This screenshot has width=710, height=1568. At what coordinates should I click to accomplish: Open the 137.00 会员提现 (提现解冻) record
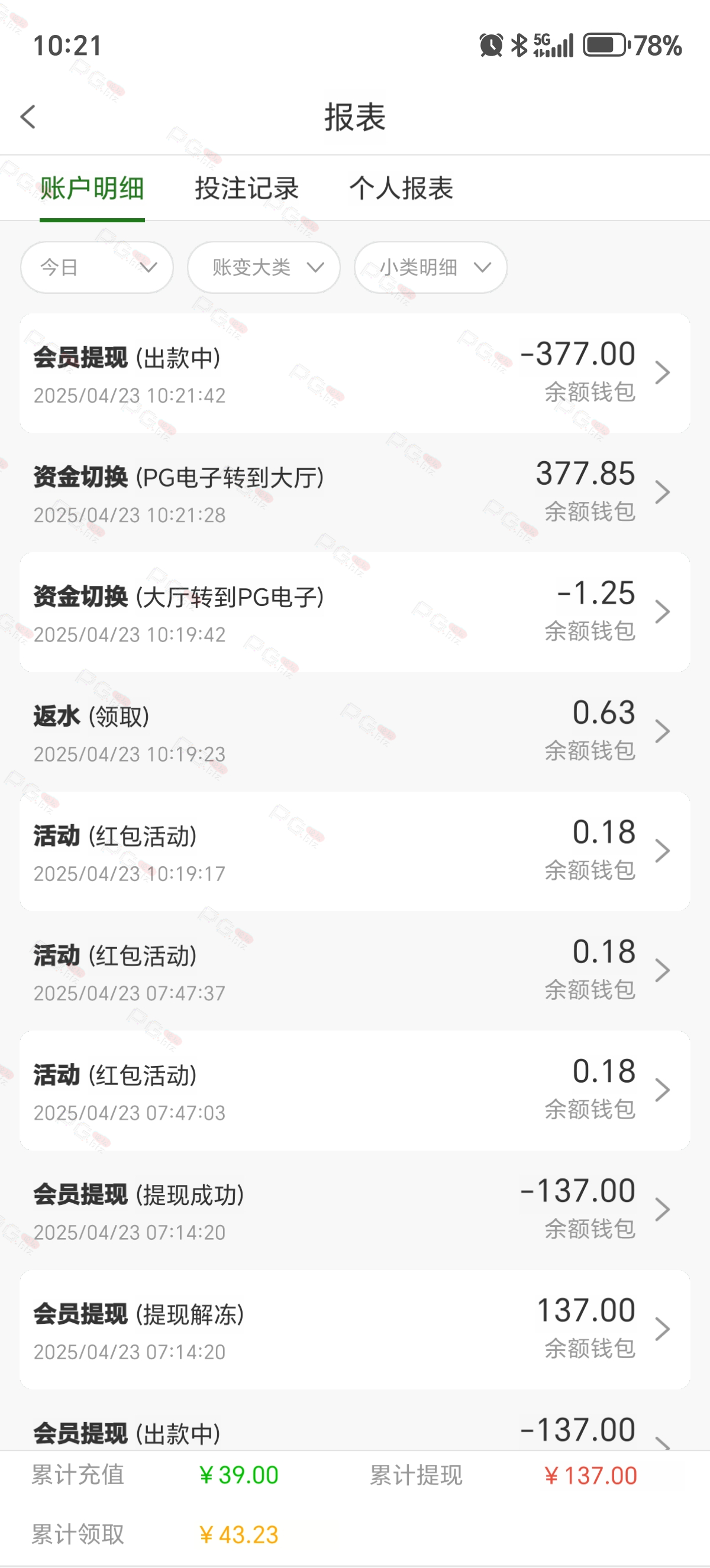[x=354, y=1329]
